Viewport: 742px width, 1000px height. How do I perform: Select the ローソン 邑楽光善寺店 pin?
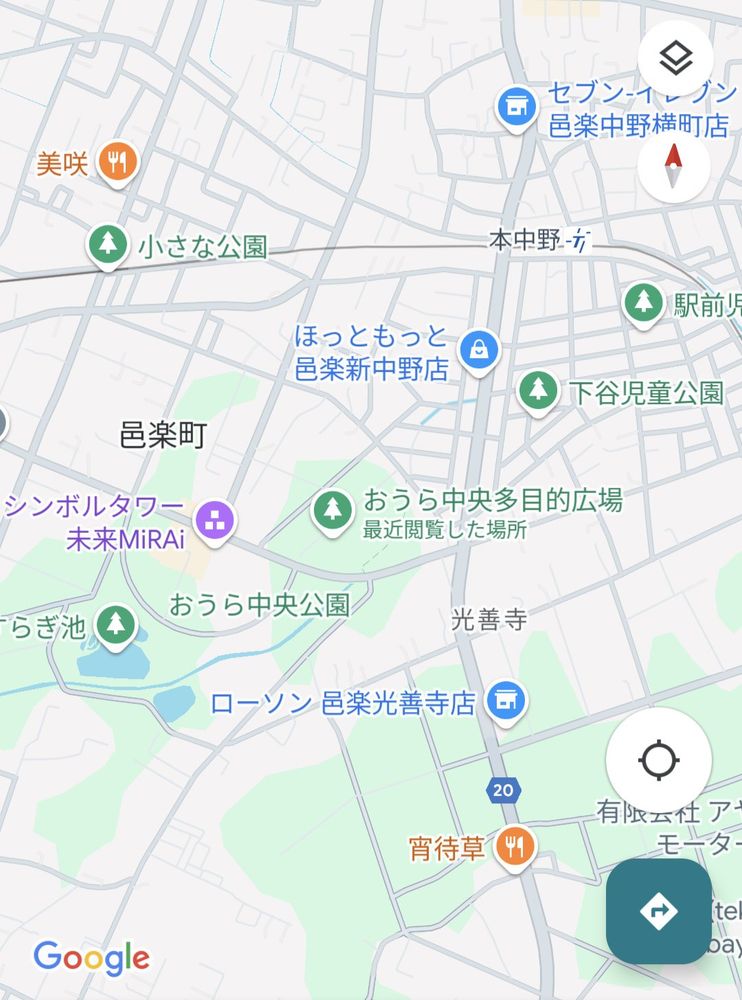pyautogui.click(x=507, y=703)
